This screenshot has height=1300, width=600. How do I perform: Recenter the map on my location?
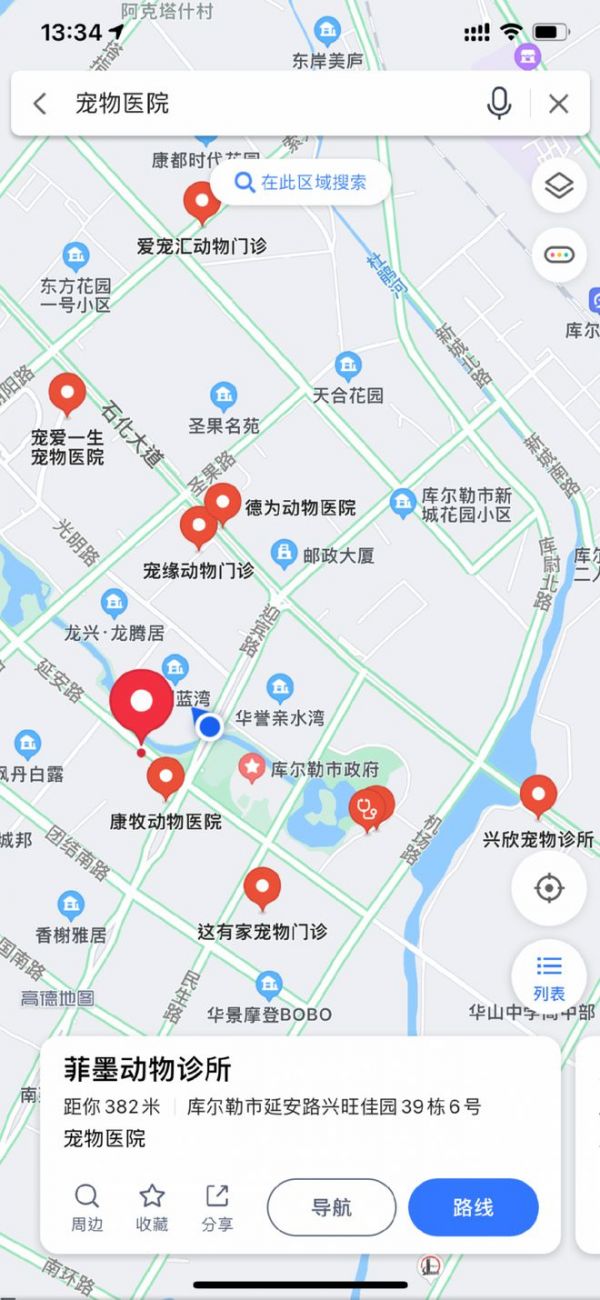[548, 888]
